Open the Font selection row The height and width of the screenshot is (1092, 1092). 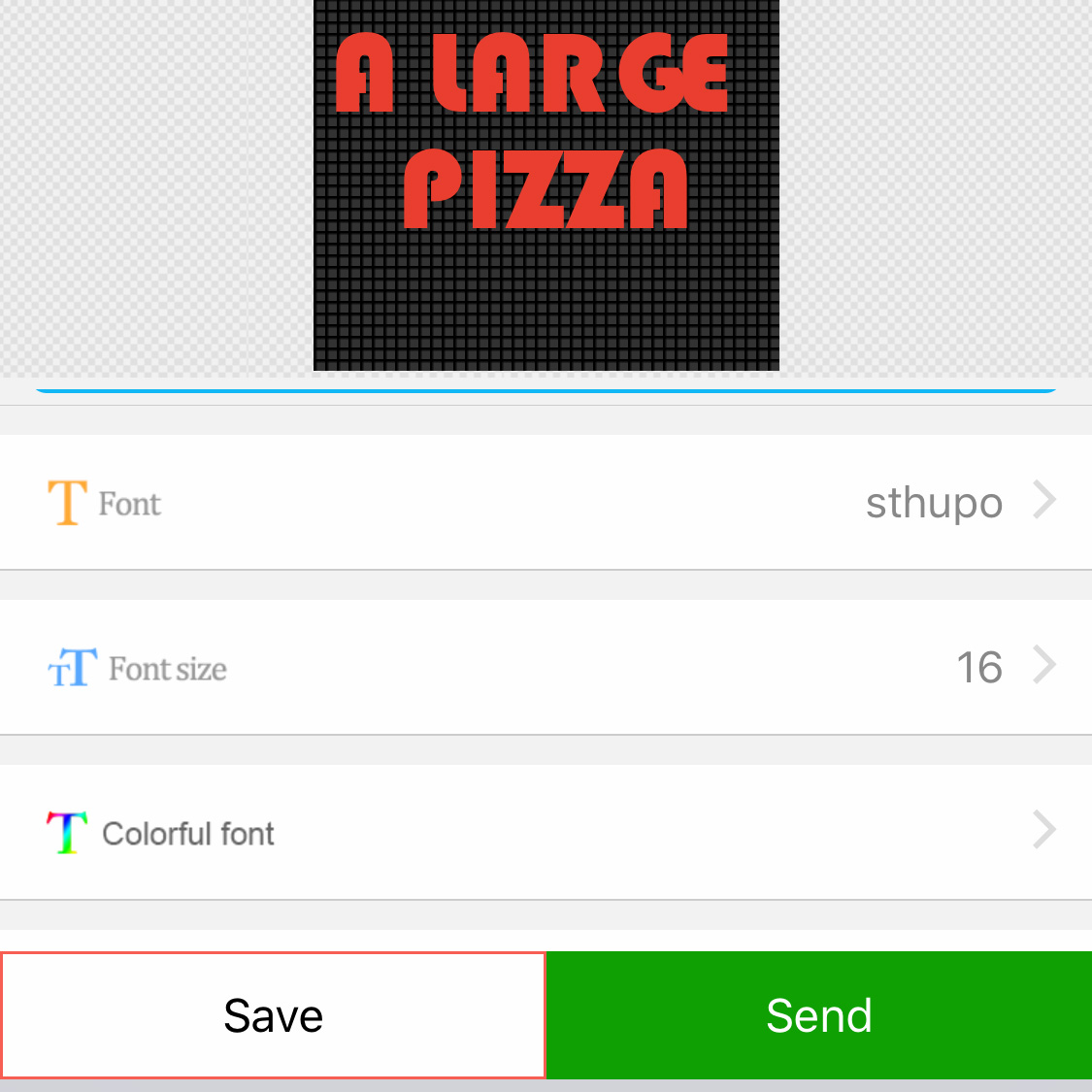point(546,503)
